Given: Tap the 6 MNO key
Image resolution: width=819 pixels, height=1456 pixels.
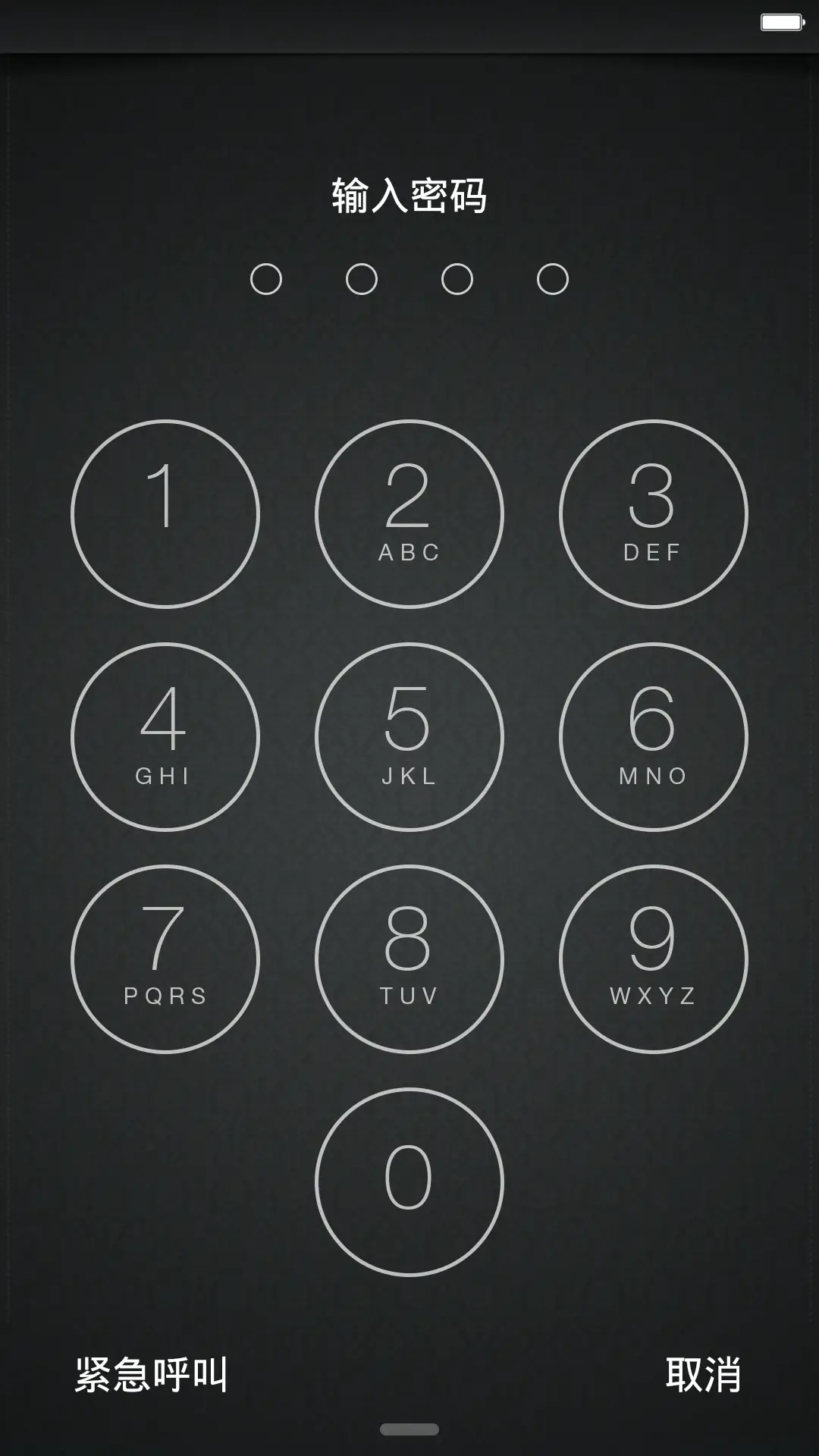Looking at the screenshot, I should pos(653,736).
